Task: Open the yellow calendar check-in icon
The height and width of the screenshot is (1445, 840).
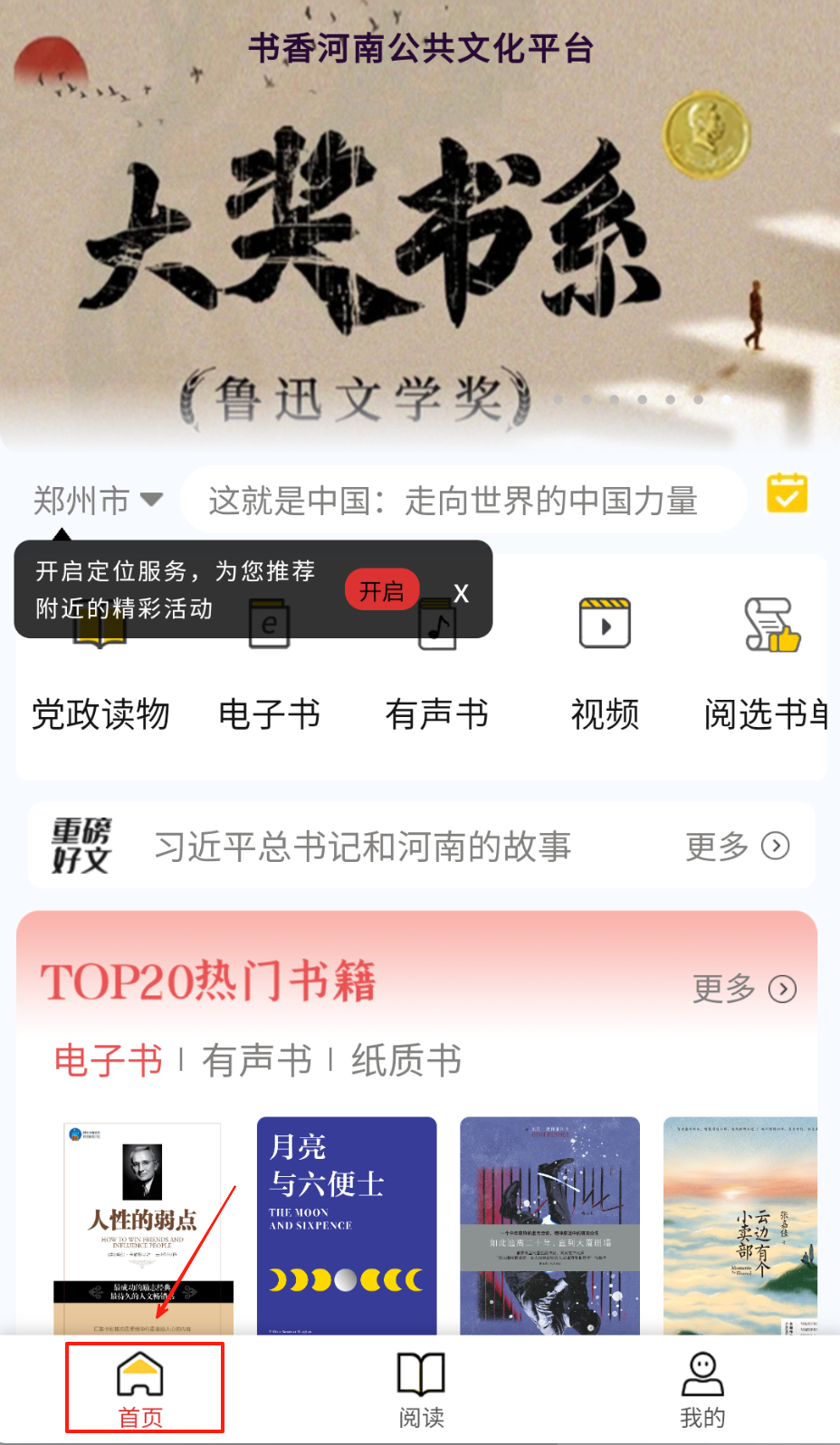Action: [x=787, y=493]
